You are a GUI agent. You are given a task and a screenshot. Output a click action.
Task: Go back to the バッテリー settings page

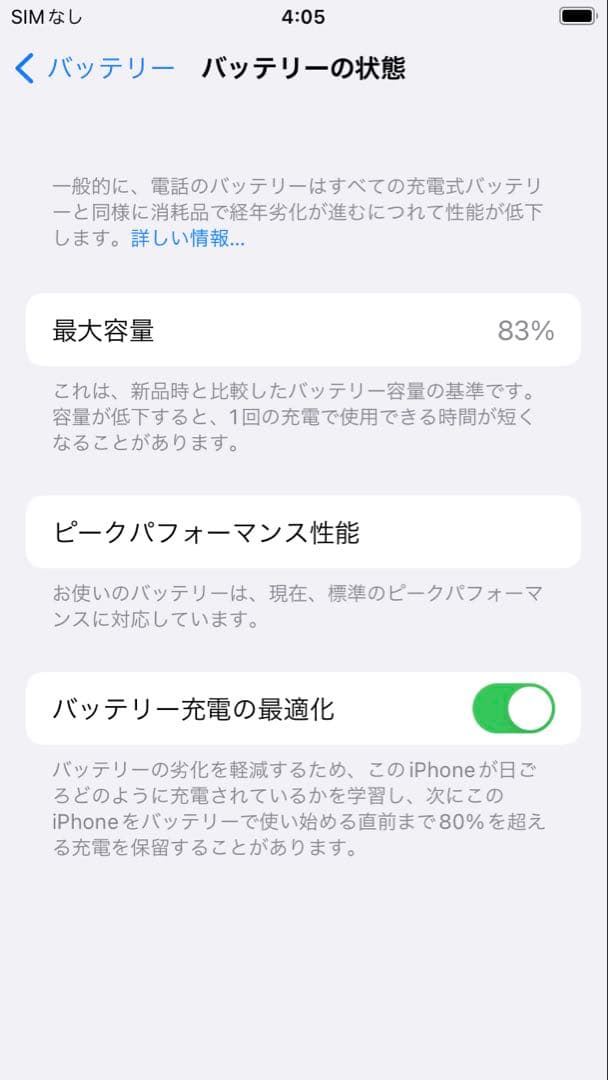coord(94,69)
